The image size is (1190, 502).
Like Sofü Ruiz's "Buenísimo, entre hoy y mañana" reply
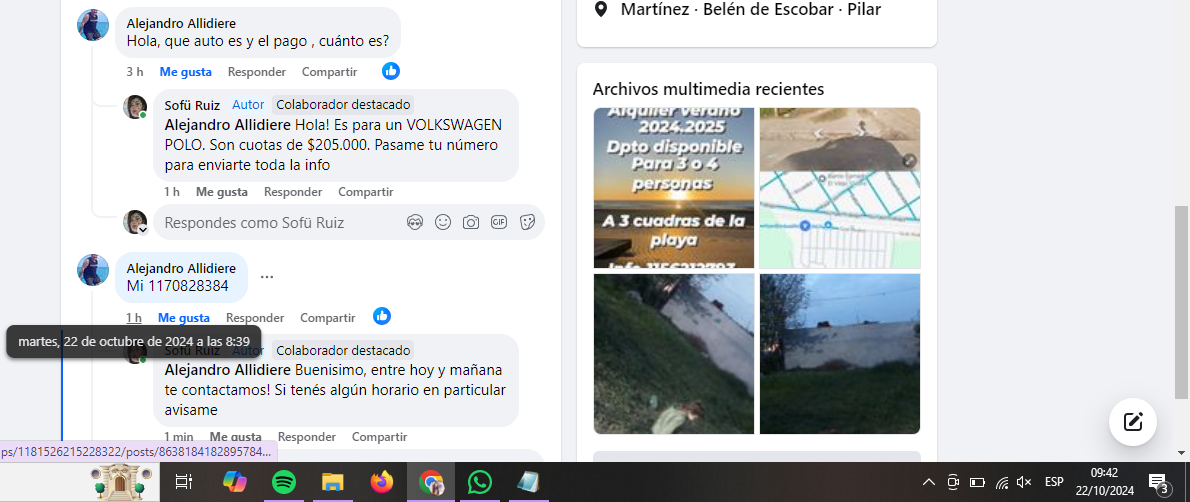click(235, 437)
